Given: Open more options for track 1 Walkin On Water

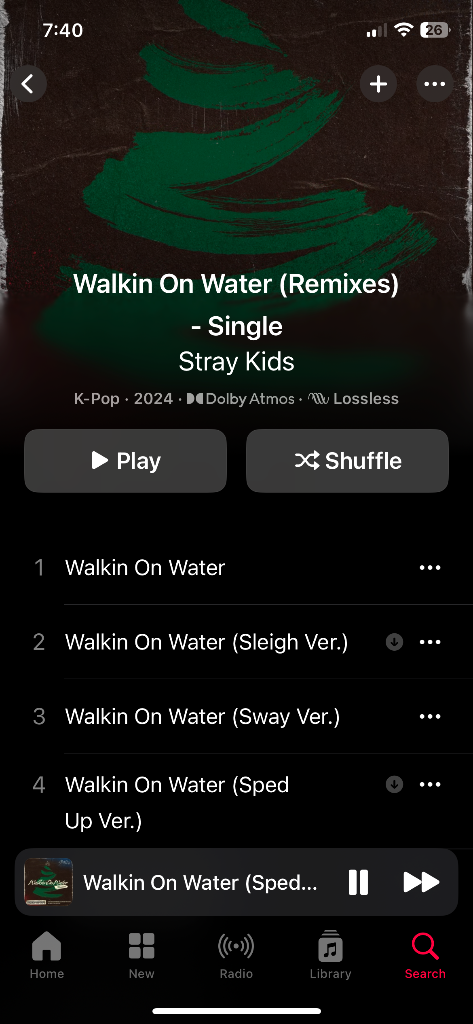Looking at the screenshot, I should [x=430, y=568].
